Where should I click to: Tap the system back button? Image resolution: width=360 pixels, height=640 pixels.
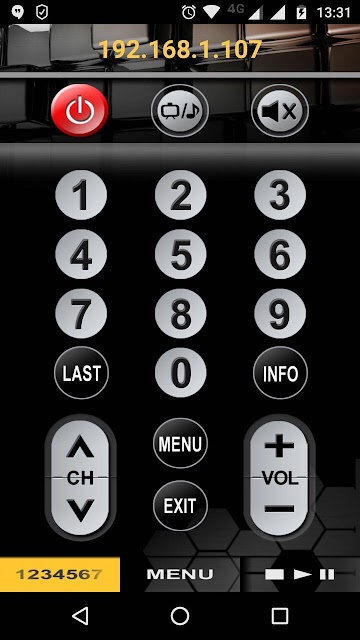point(80,616)
